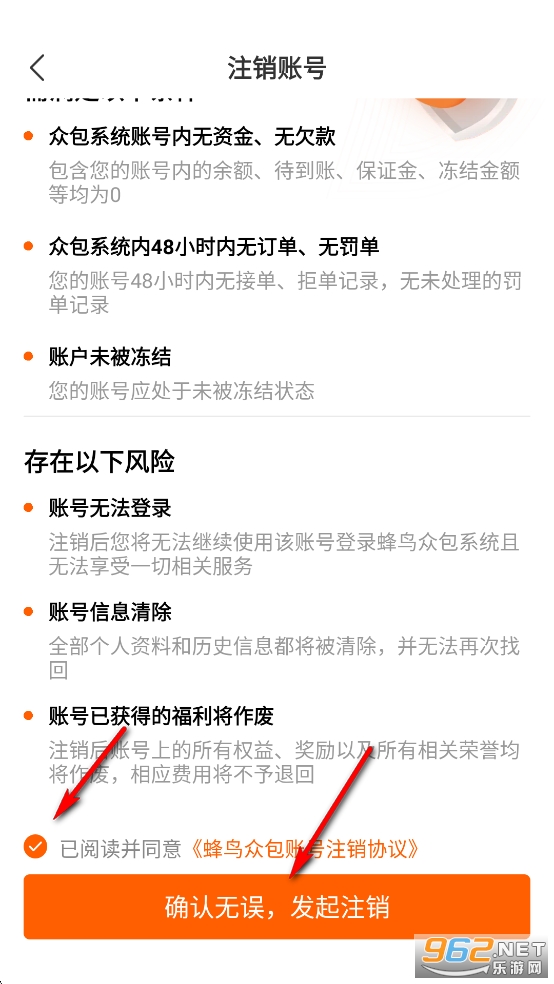Go back from the 注销账号 page
The height and width of the screenshot is (984, 554).
38,68
